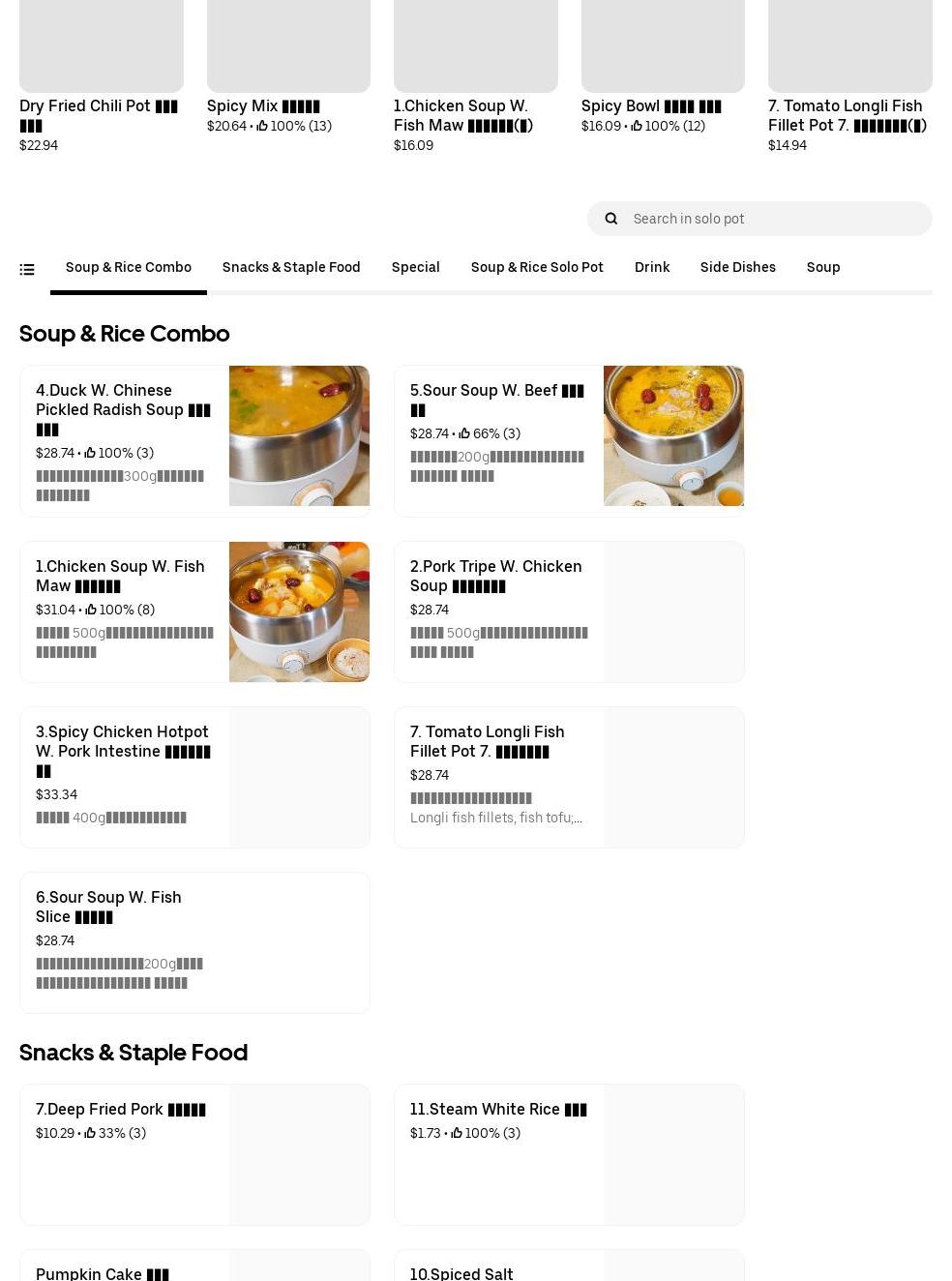952x1281 pixels.
Task: Open 3.Spicy Chicken Hotpot W. Pork Intestine
Action: (x=194, y=777)
